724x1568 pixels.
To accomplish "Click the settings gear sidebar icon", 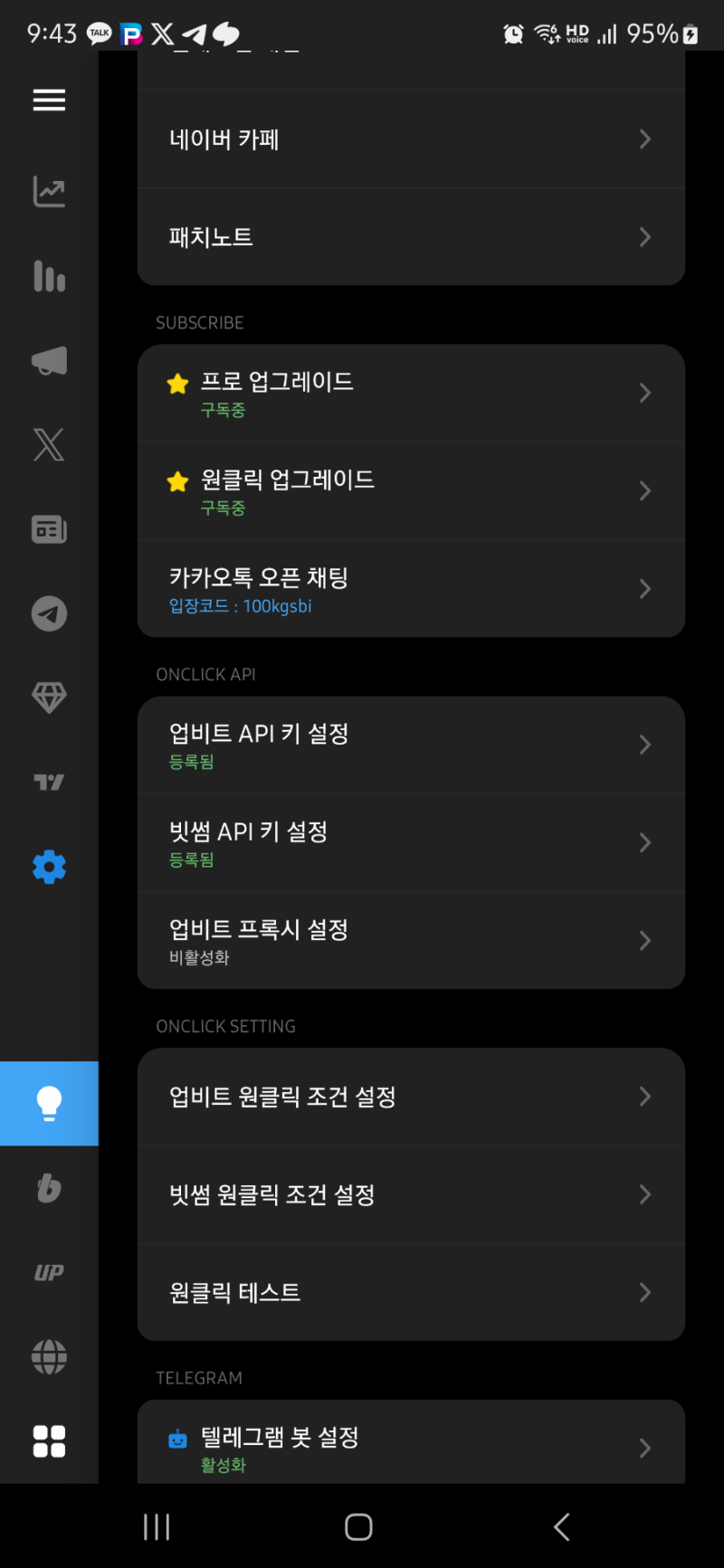I will tap(49, 866).
